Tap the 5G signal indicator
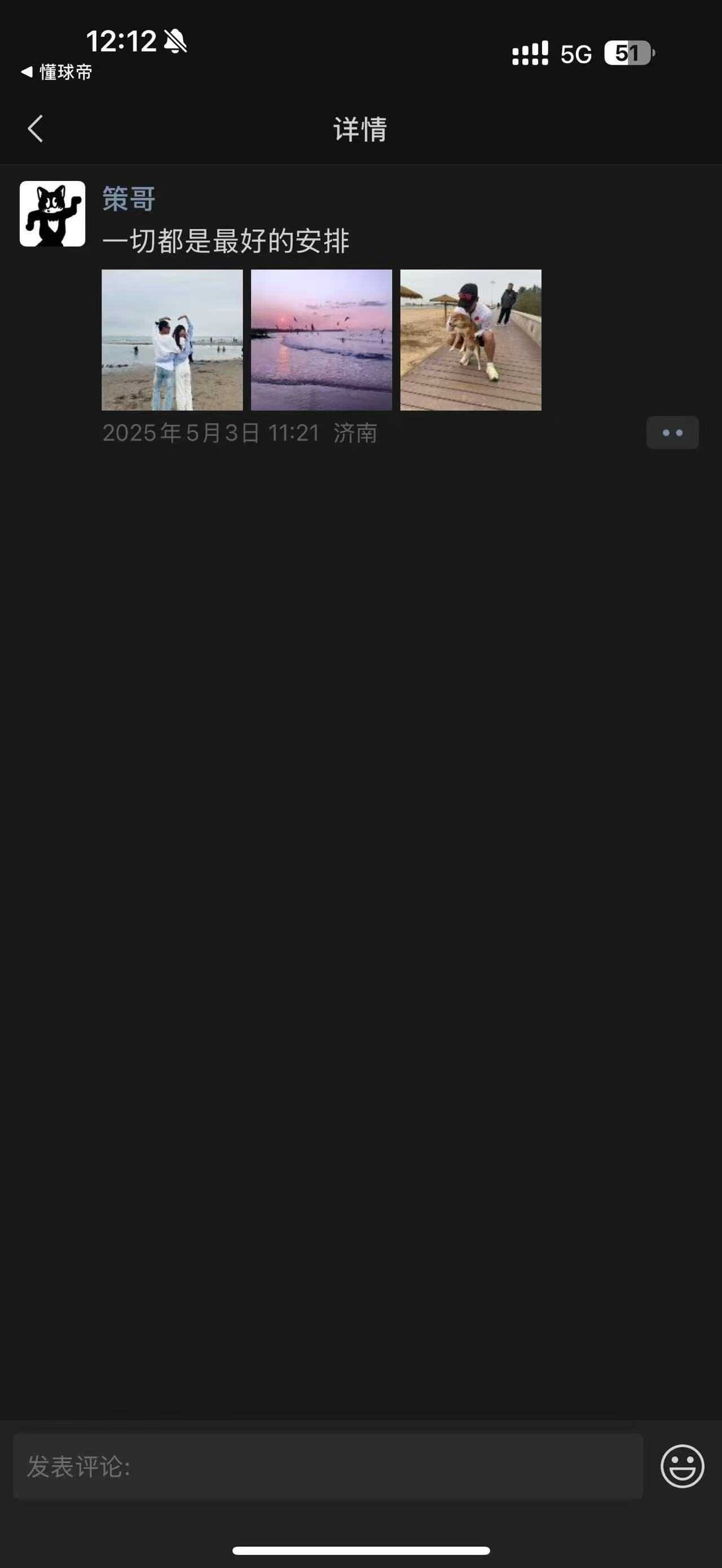The image size is (722, 1568). (x=575, y=55)
